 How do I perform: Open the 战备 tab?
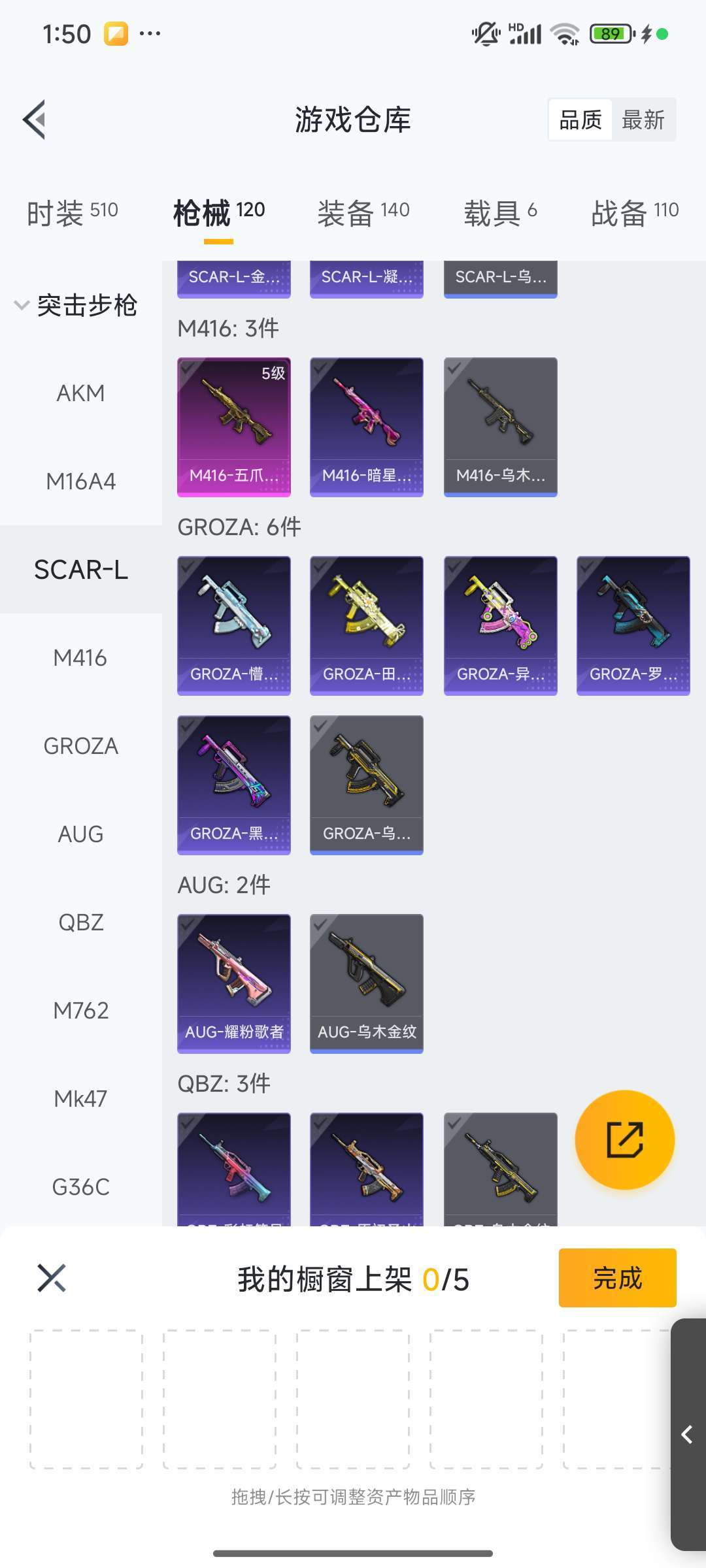pos(634,212)
